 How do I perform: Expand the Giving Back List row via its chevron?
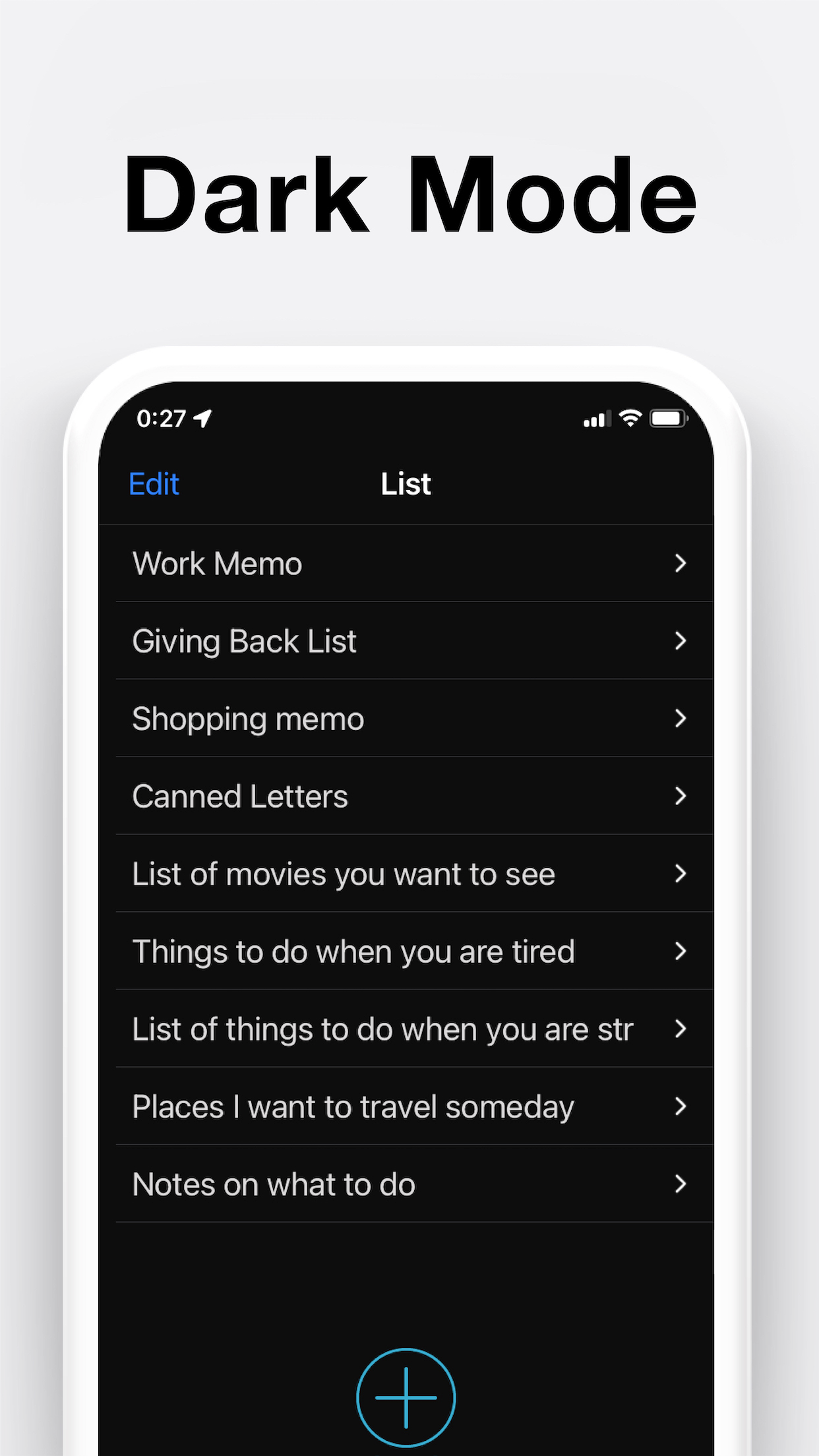tap(681, 641)
